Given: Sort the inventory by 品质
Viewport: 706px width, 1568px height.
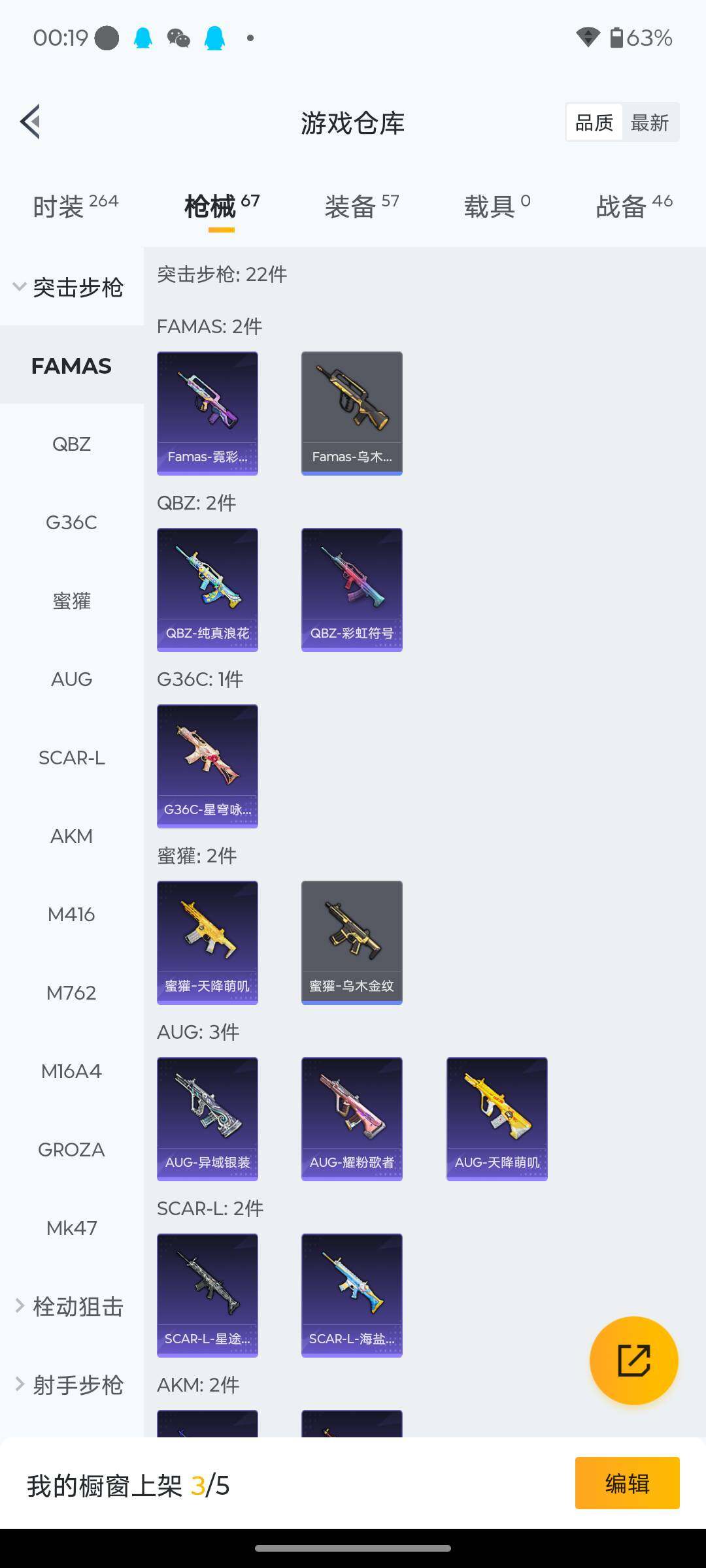Looking at the screenshot, I should pos(594,122).
